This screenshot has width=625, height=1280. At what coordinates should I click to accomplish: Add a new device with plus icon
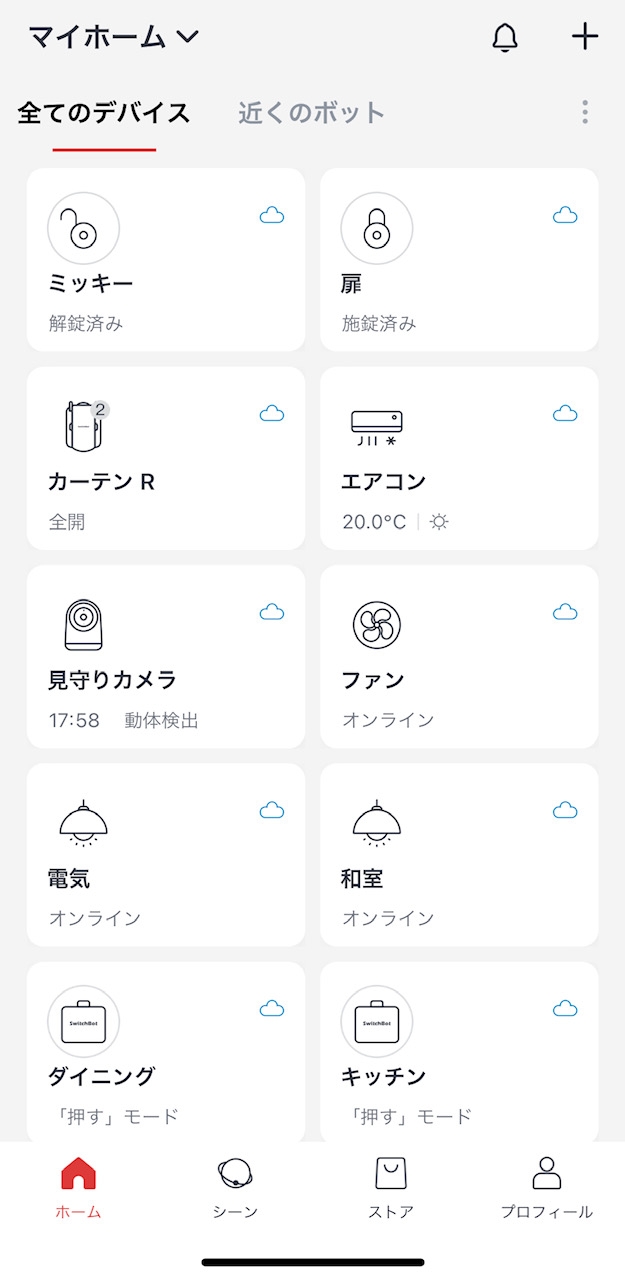(585, 37)
